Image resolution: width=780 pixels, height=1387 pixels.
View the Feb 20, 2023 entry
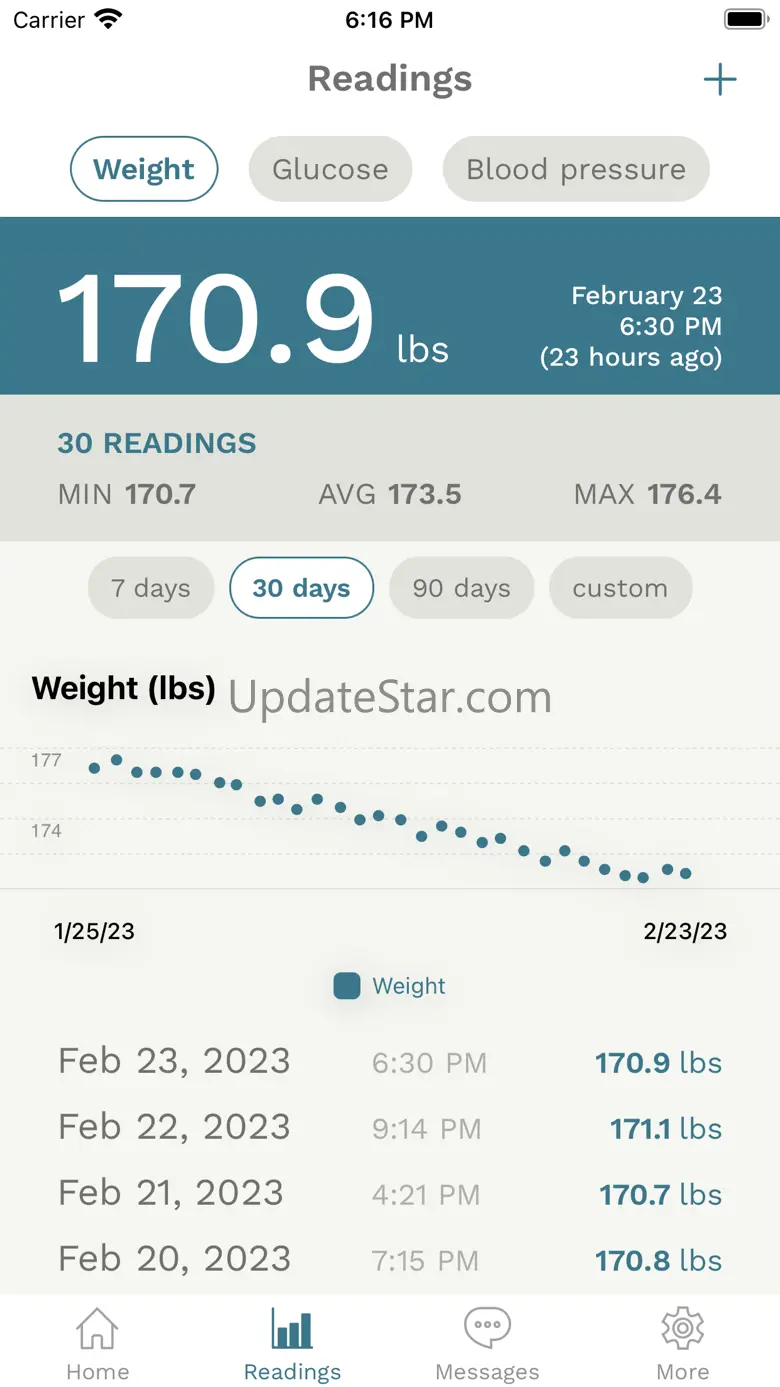click(390, 1260)
